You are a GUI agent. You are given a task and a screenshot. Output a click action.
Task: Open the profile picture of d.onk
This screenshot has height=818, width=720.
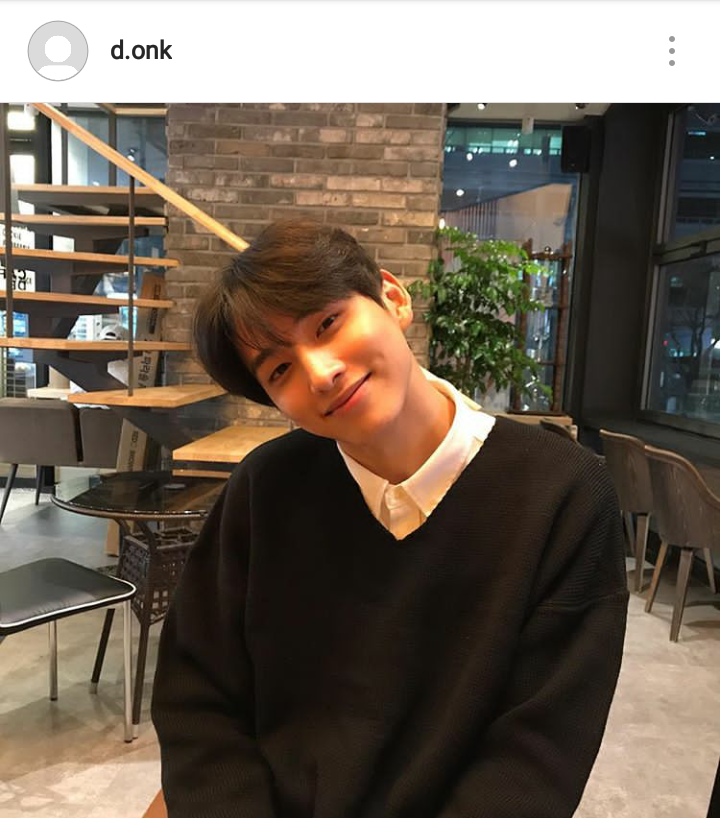58,51
